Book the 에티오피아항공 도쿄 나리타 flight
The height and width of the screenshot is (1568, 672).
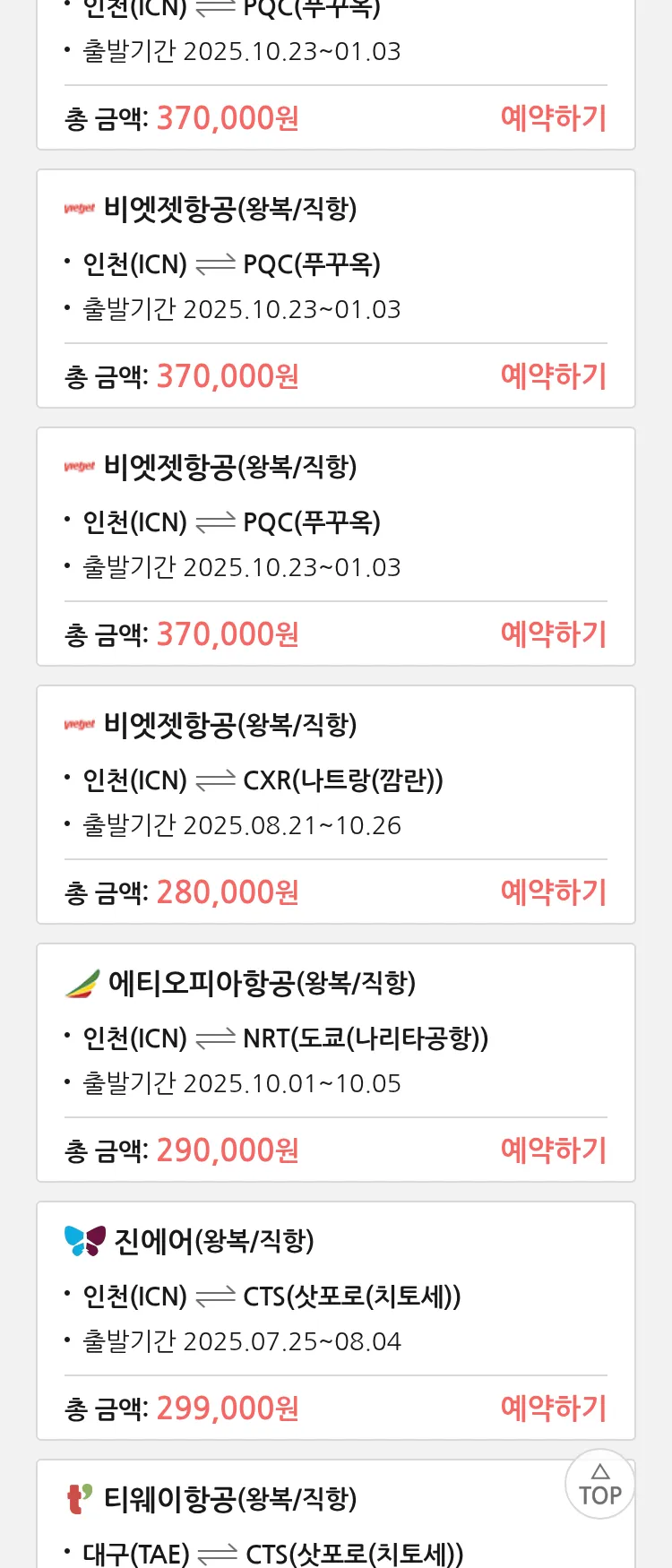point(553,1150)
